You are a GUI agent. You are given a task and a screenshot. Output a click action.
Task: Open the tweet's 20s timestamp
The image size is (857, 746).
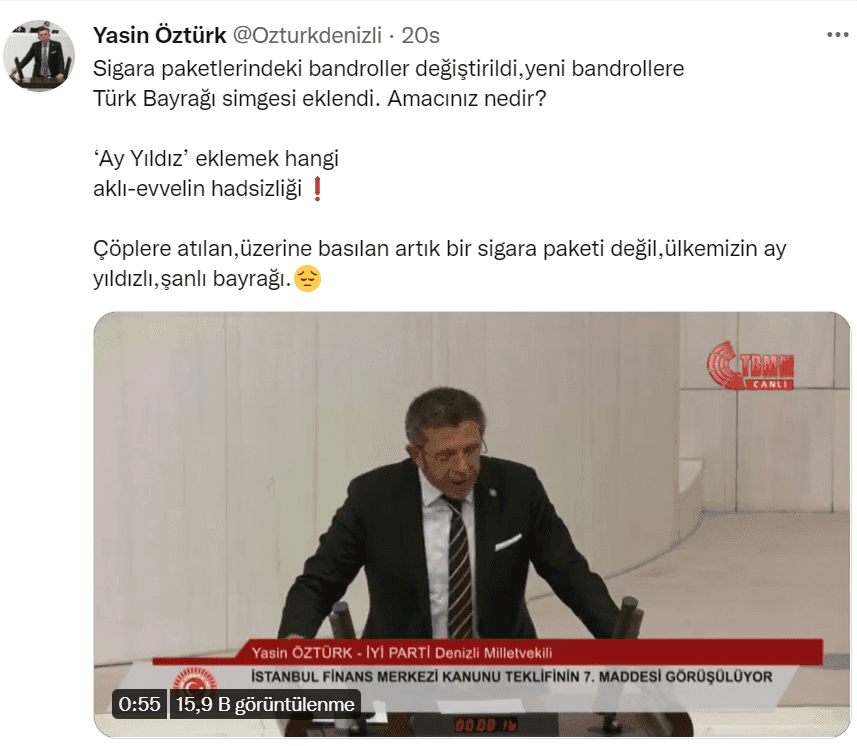(x=421, y=36)
